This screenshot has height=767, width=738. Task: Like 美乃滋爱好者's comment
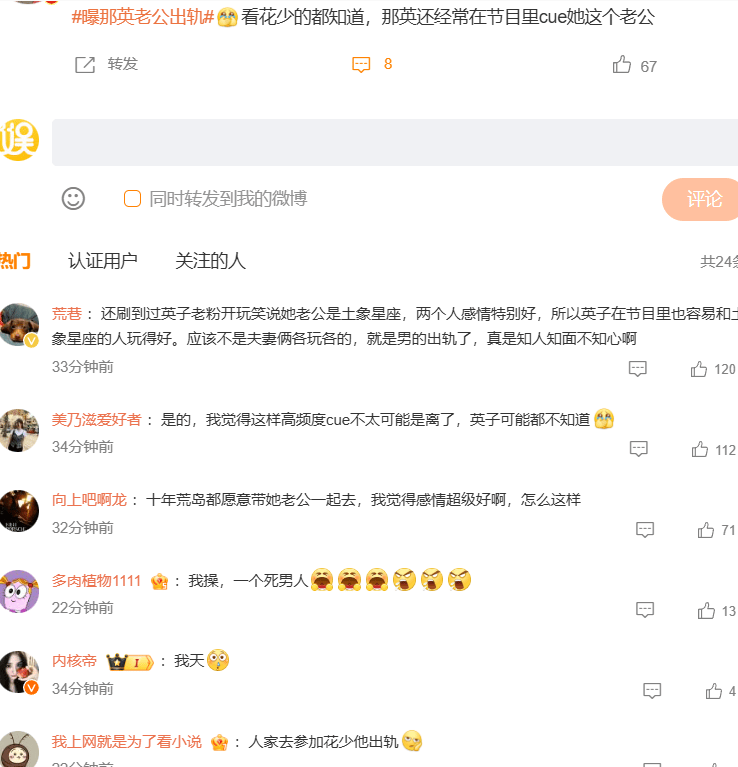click(700, 449)
